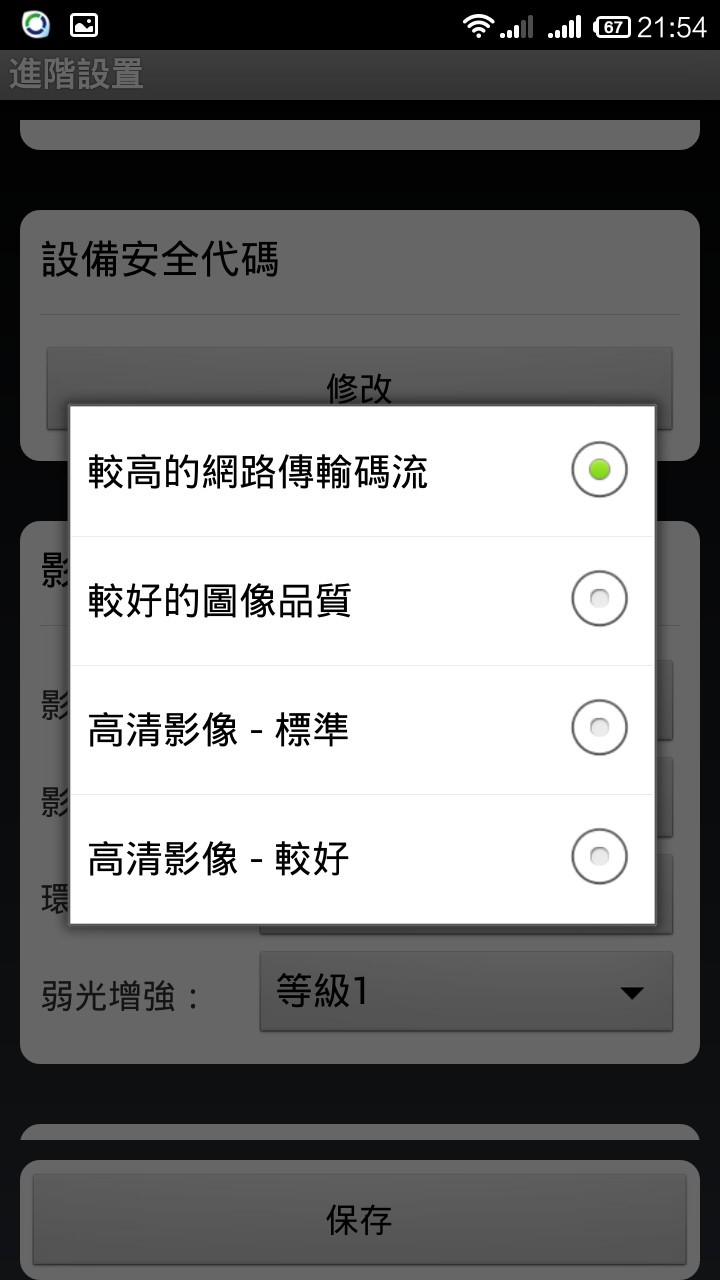The image size is (720, 1280).
Task: Select the 較高的網路傳輸碼流 radio button
Action: pos(598,468)
